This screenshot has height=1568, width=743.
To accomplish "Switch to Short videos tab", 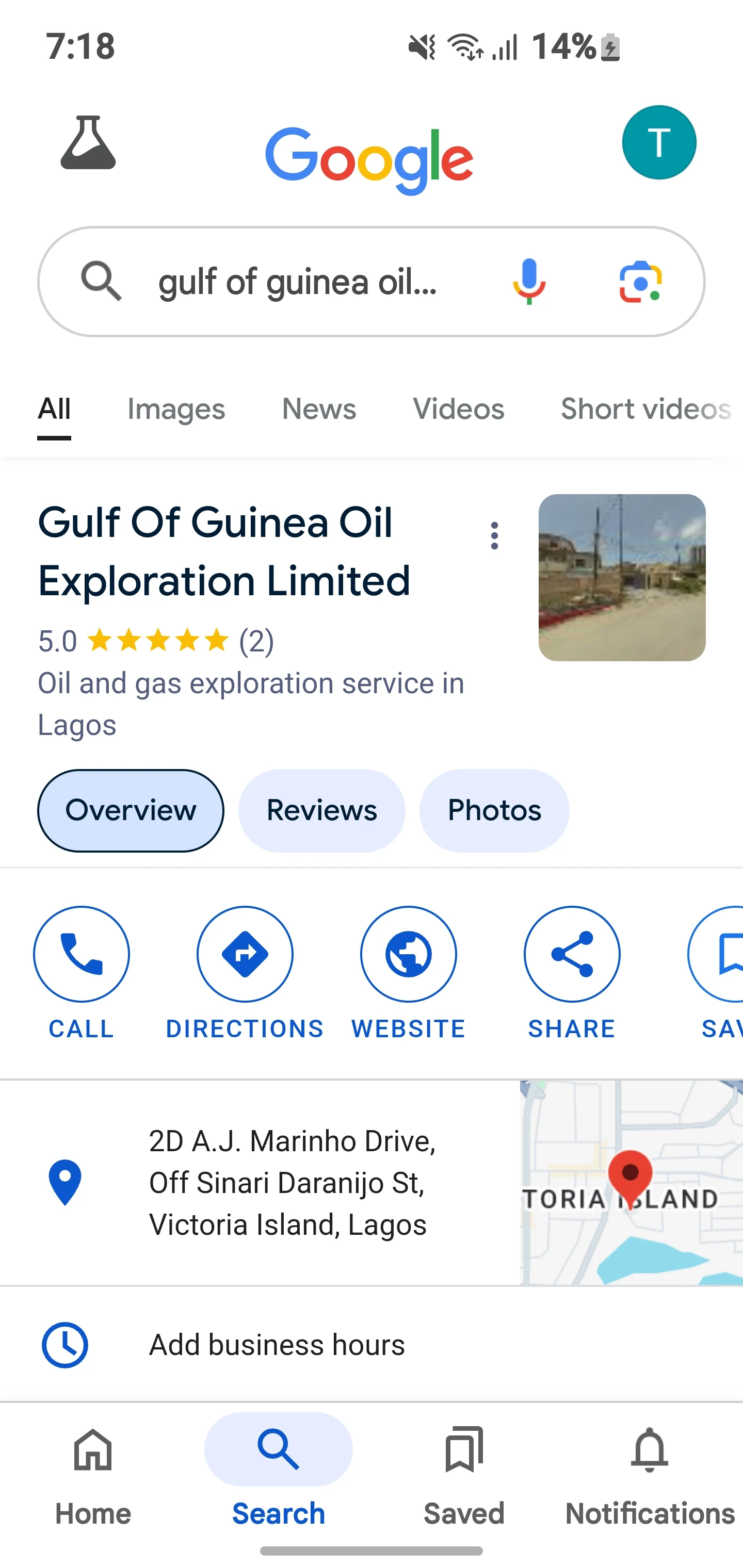I will point(645,409).
